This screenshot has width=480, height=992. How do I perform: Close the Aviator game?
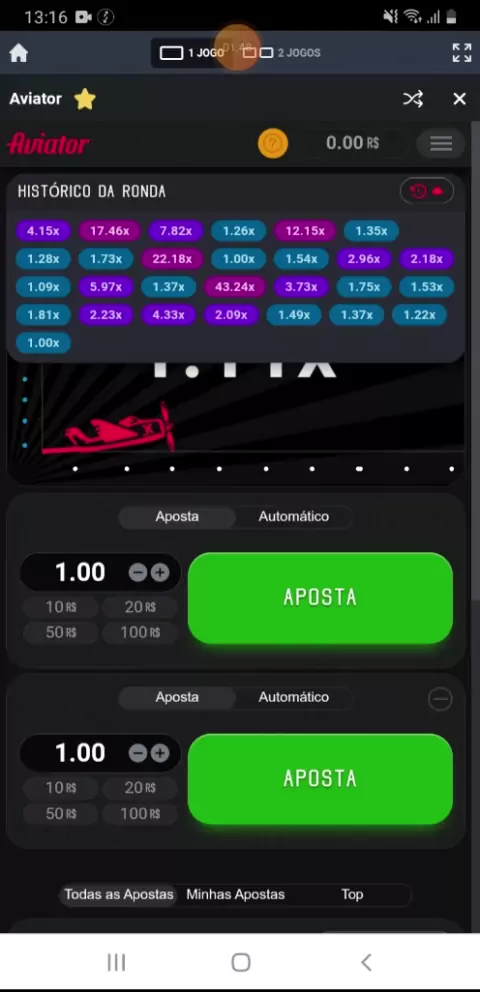(459, 99)
